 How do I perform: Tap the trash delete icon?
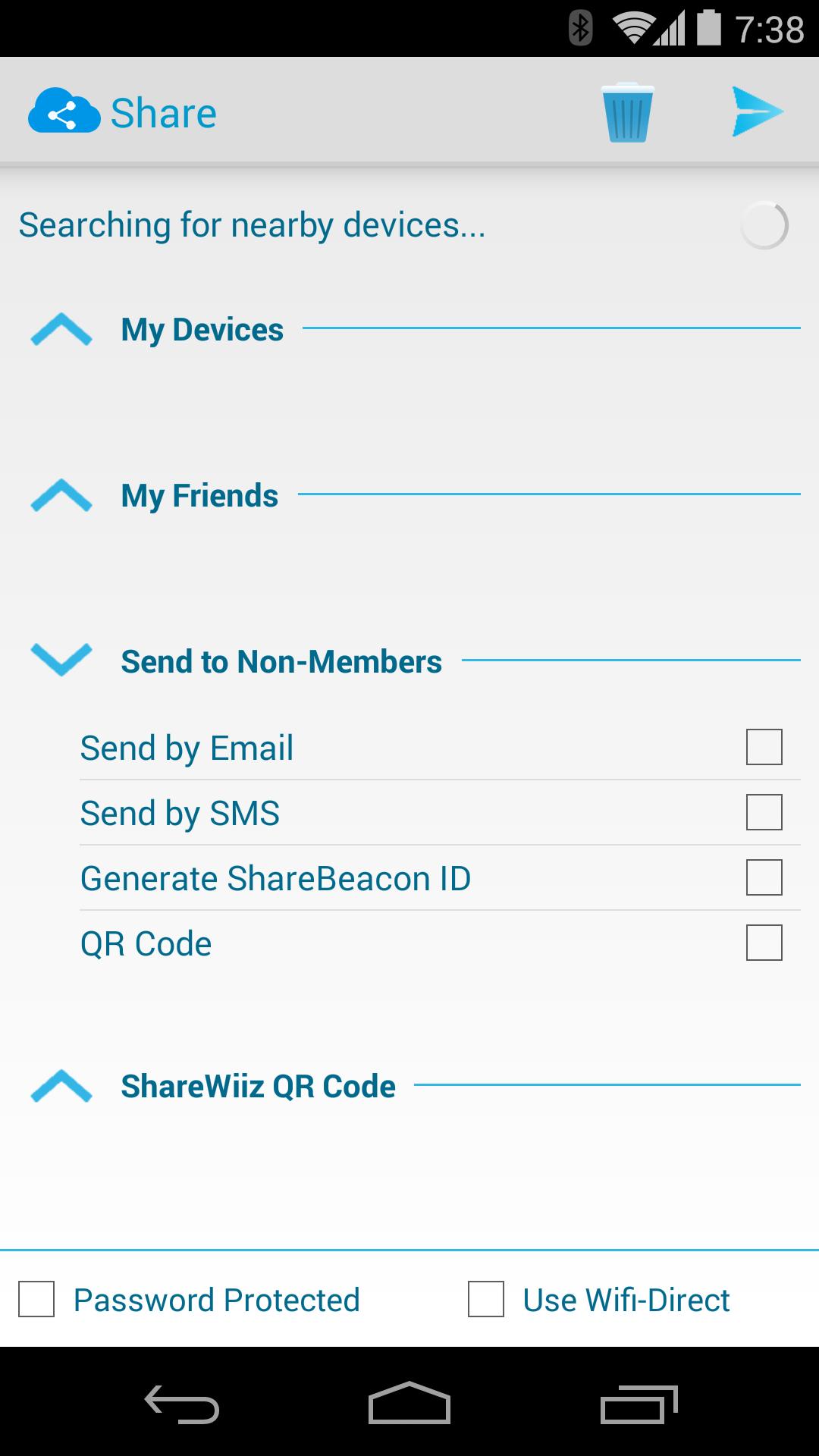[626, 112]
